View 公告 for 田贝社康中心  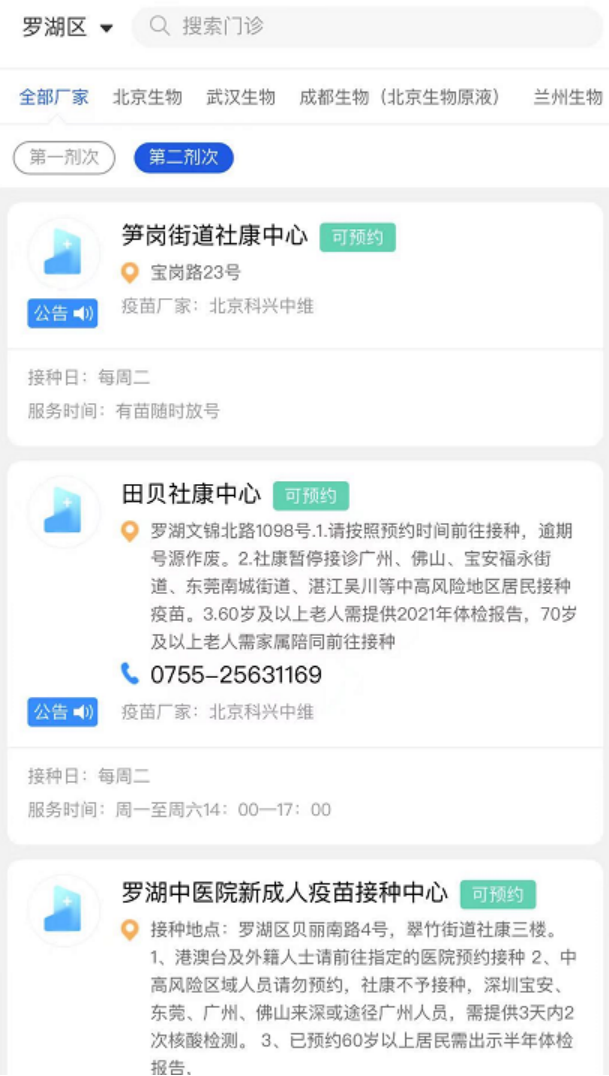pos(63,712)
